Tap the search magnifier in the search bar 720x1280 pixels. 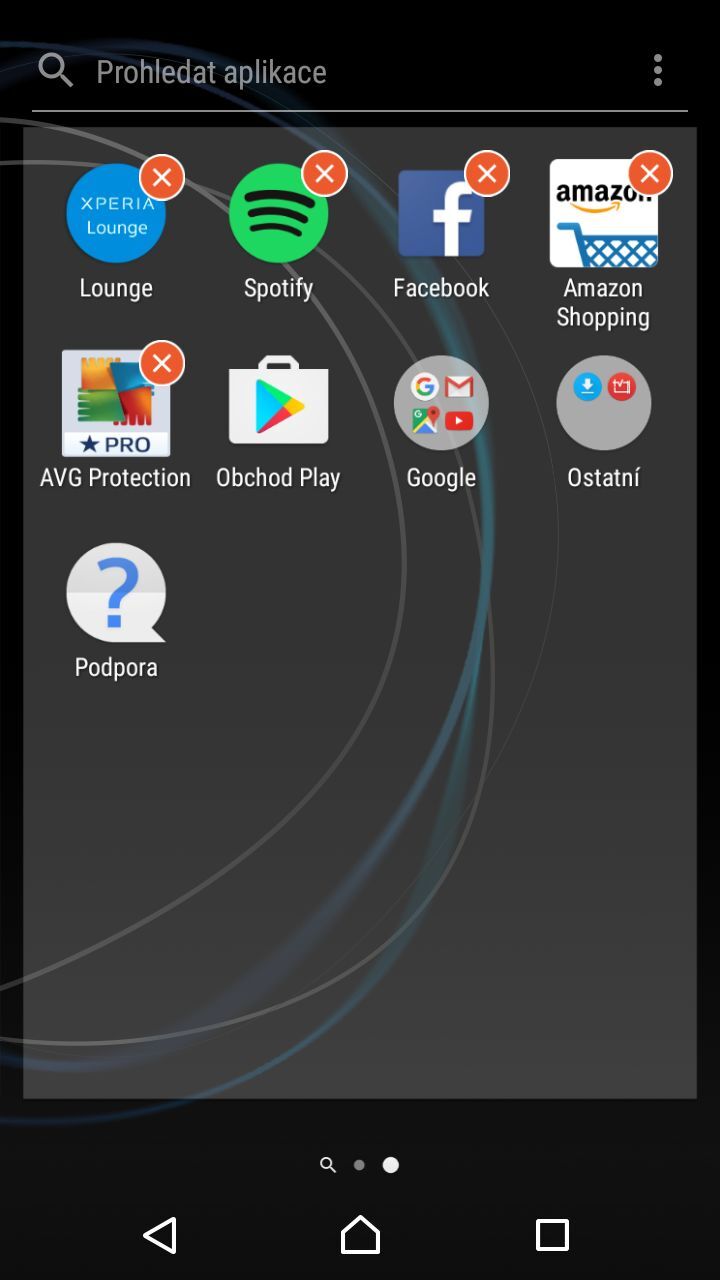tap(55, 70)
